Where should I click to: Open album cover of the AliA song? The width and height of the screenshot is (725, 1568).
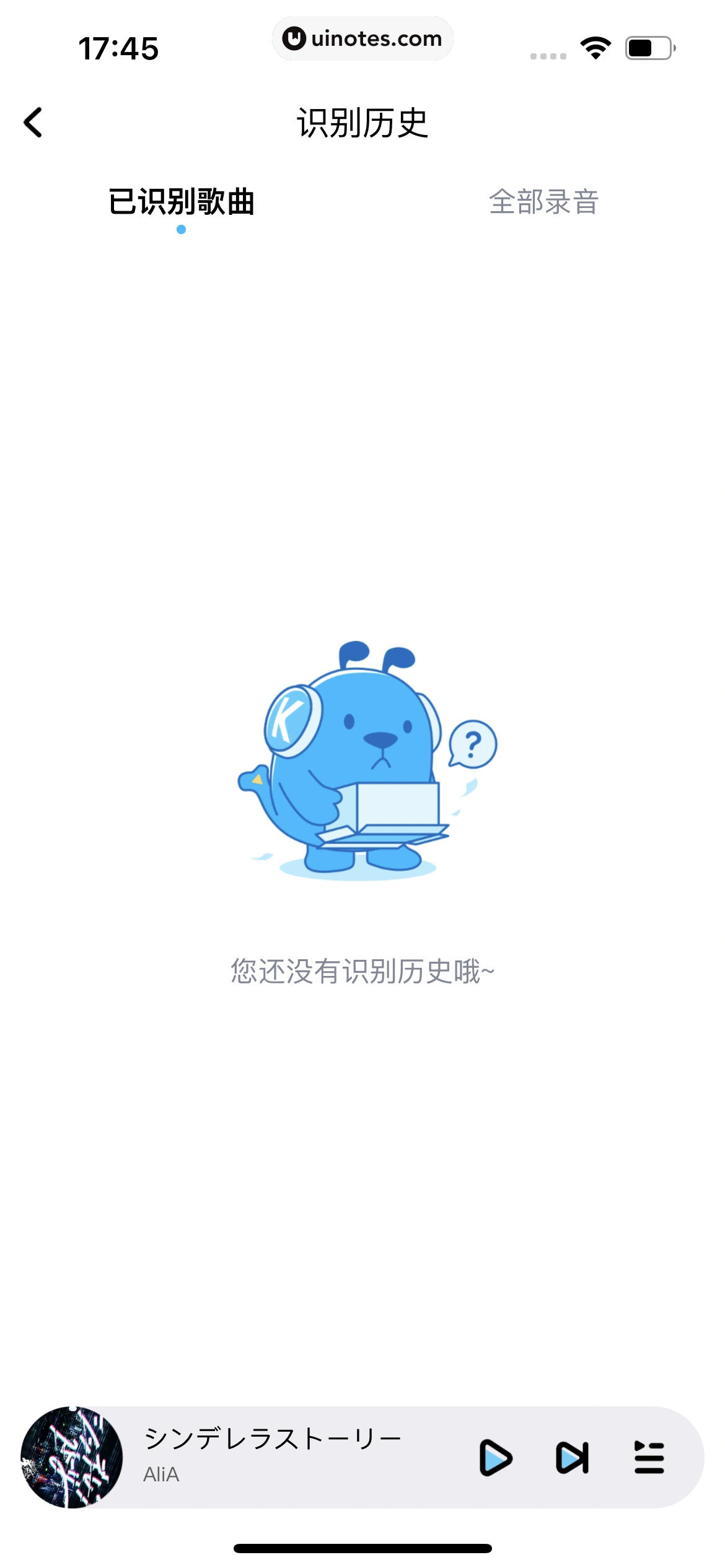click(71, 1458)
